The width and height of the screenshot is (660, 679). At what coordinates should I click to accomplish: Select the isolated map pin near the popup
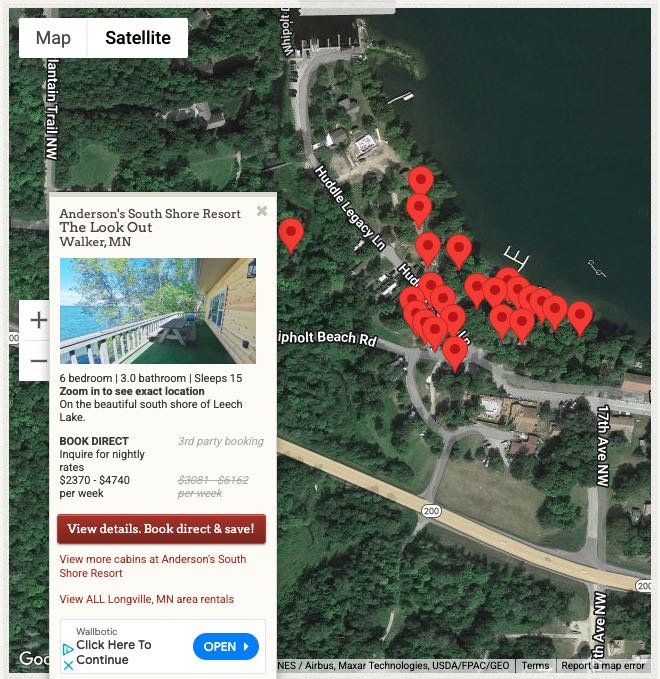coord(291,235)
